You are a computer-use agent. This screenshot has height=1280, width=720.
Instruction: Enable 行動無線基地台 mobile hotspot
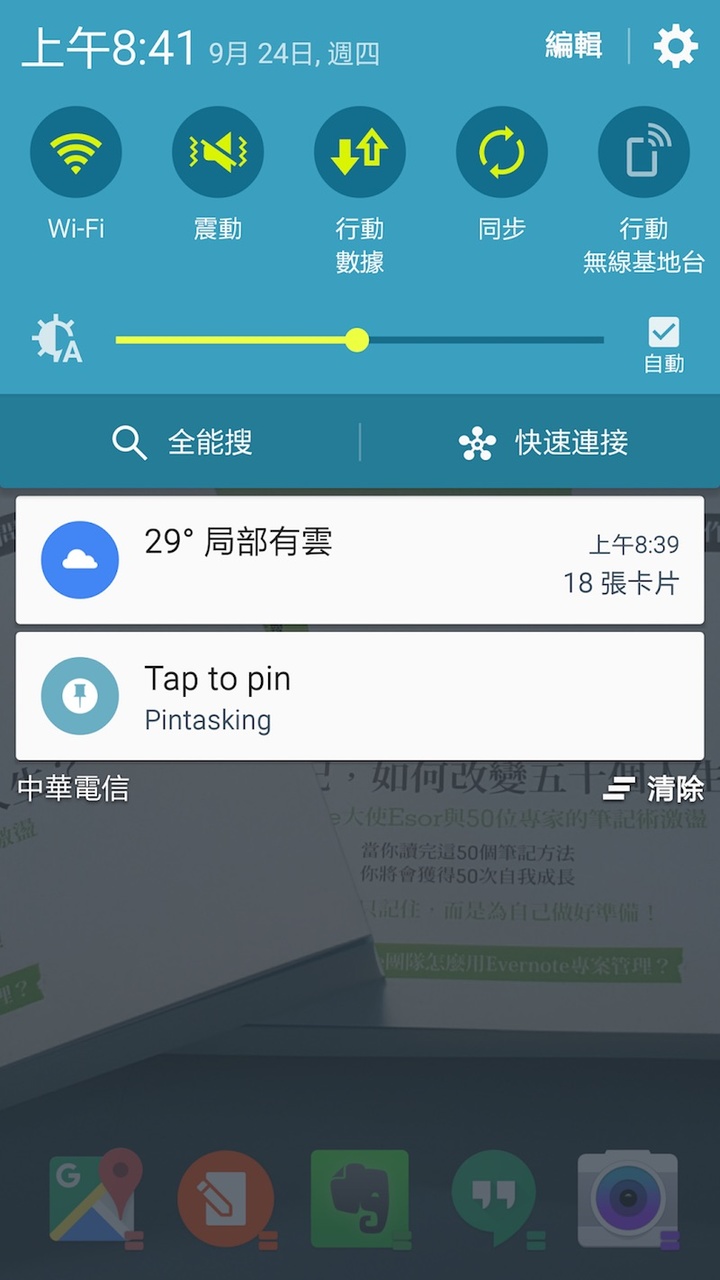tap(643, 152)
